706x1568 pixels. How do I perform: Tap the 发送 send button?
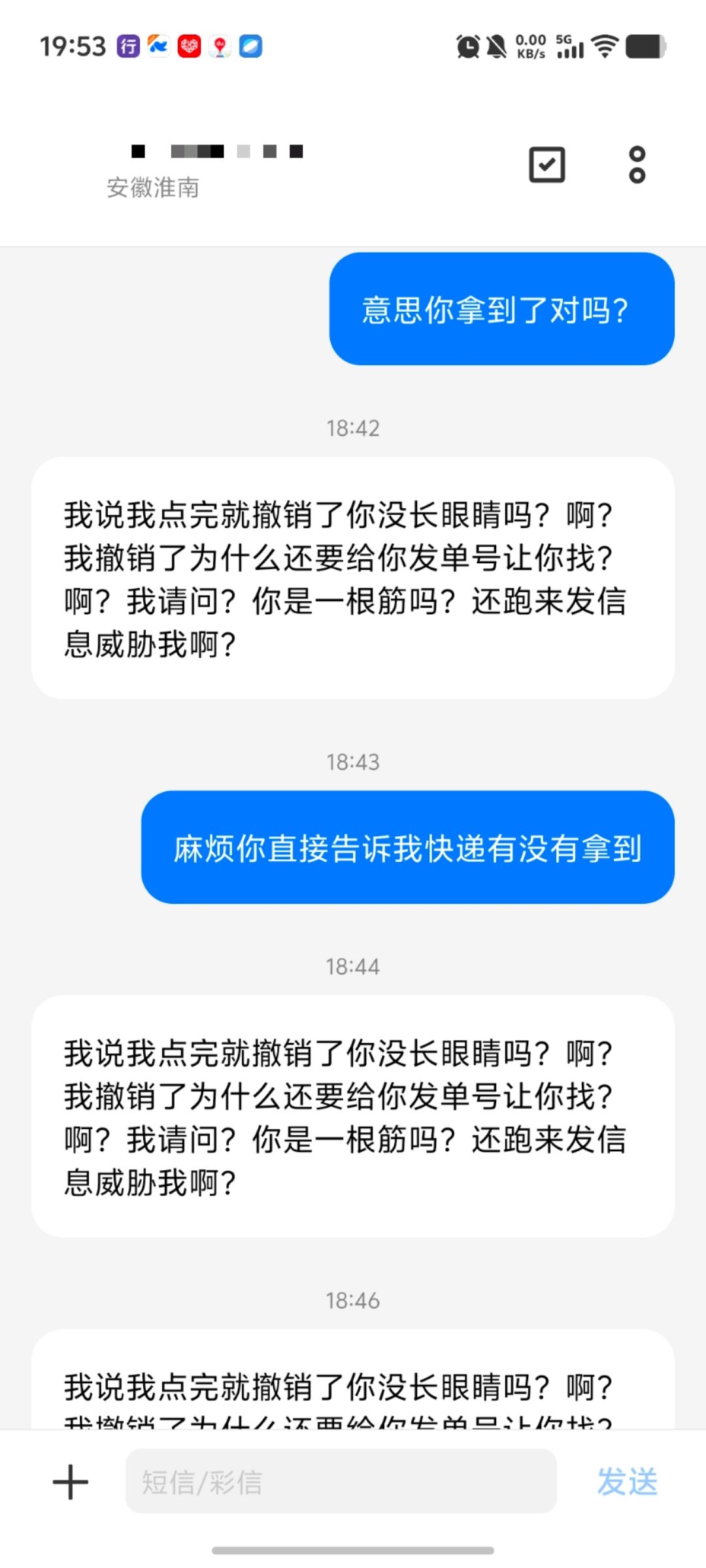click(627, 1481)
